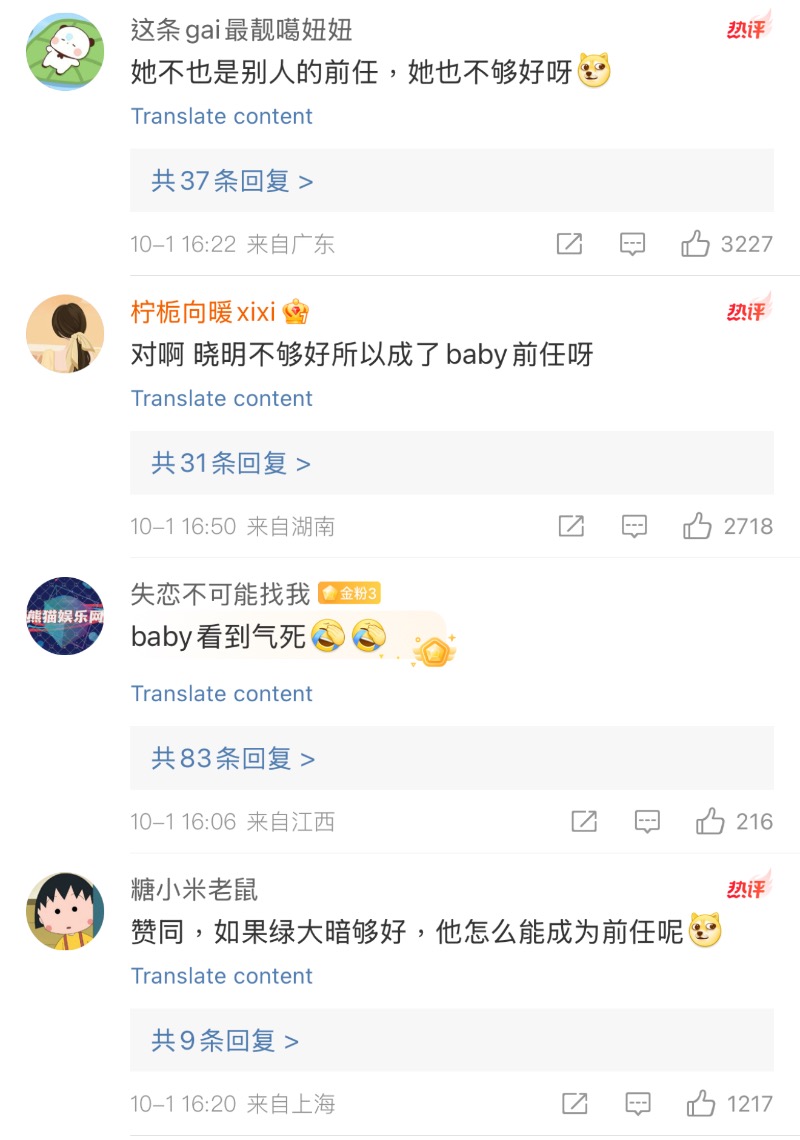The width and height of the screenshot is (800, 1140).
Task: Reply to 糖小米老鼠's comment
Action: click(637, 1104)
